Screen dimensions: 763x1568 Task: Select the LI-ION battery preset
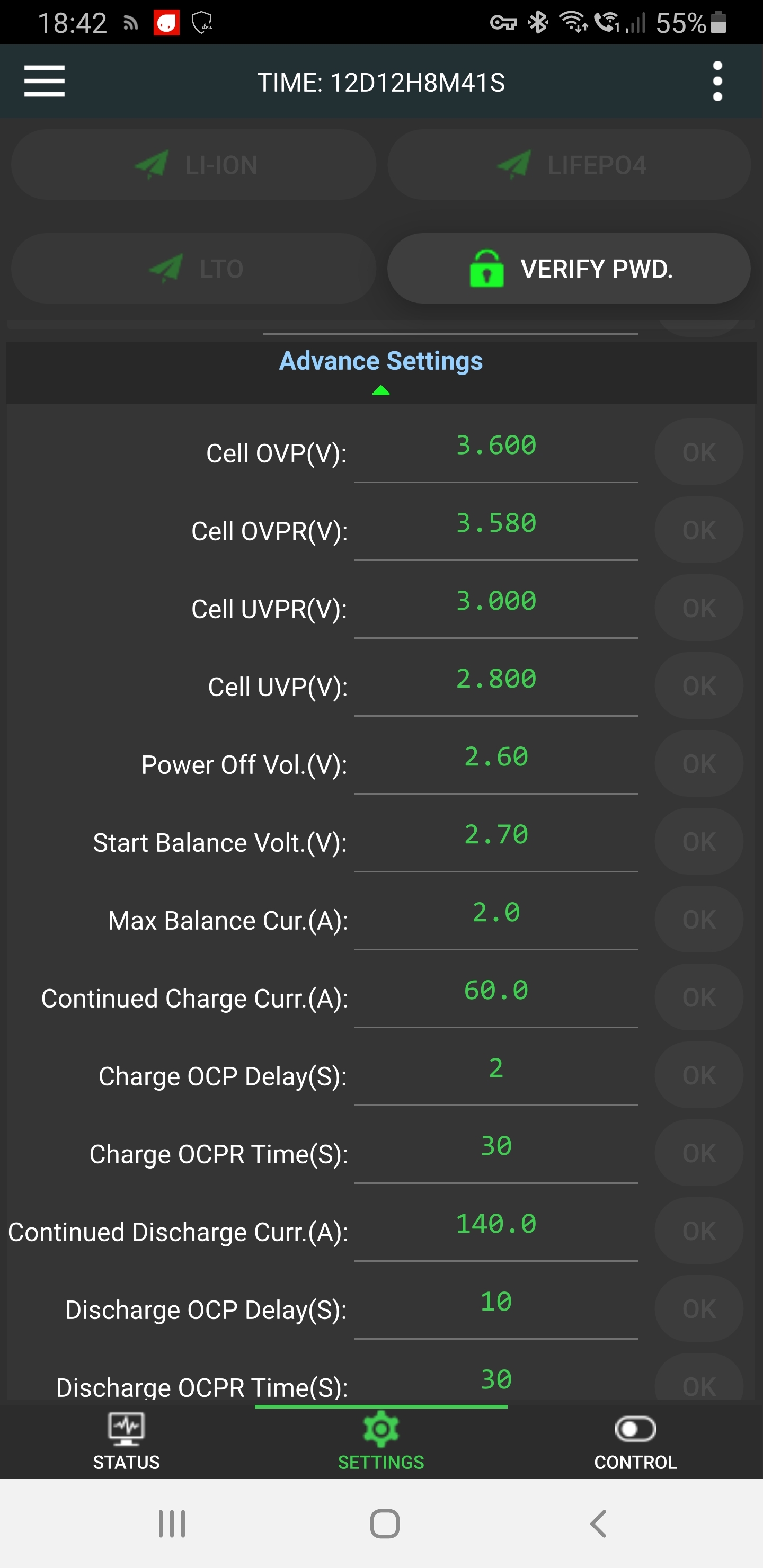[x=193, y=165]
